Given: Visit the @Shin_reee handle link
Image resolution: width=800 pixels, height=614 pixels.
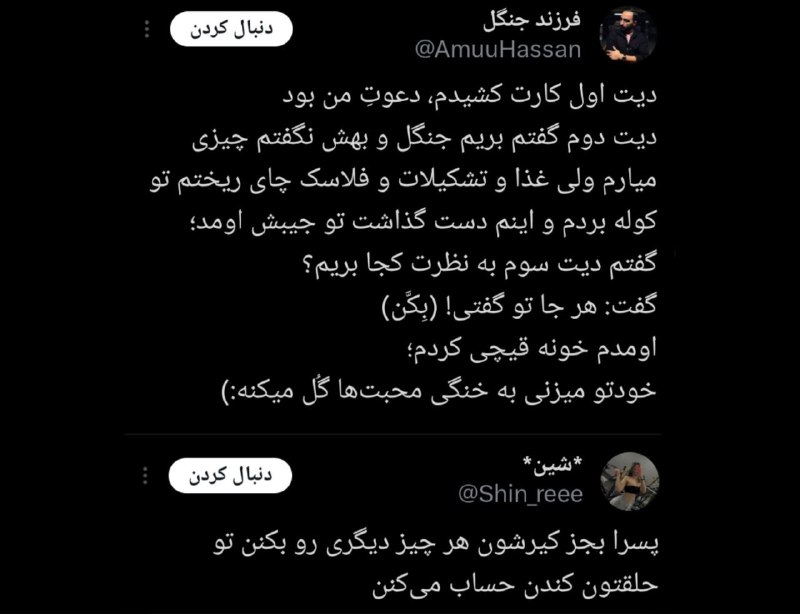Looking at the screenshot, I should coord(520,495).
